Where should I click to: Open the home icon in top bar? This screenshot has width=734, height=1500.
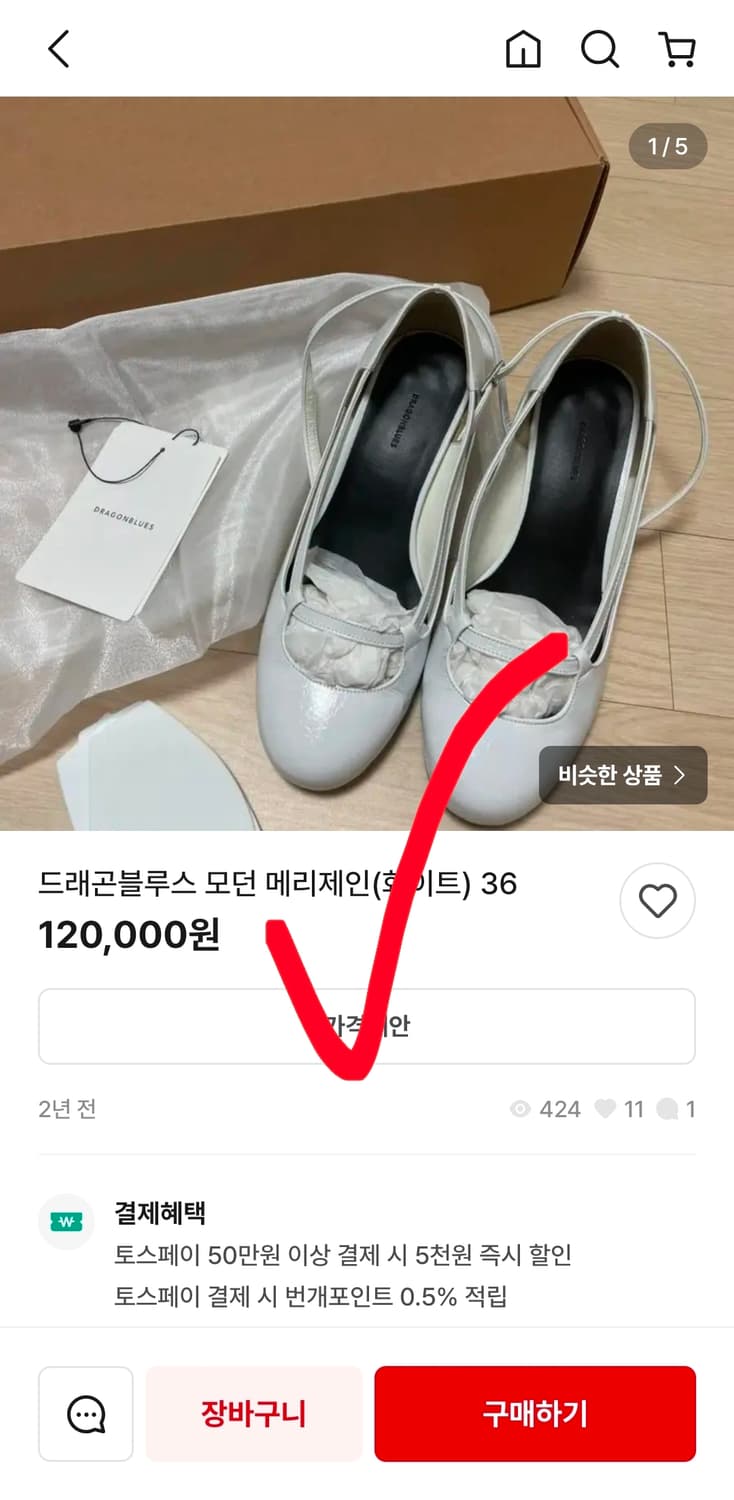(x=523, y=47)
